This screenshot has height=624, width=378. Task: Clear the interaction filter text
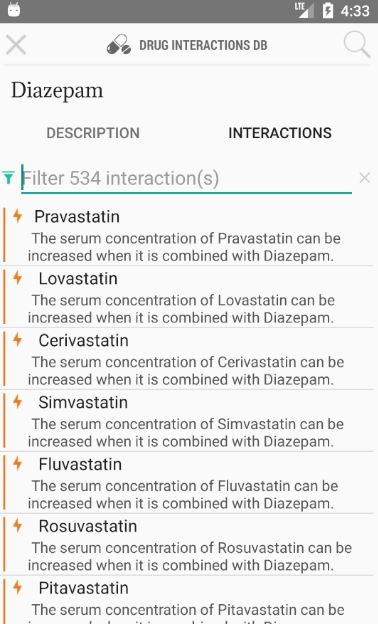[x=364, y=178]
